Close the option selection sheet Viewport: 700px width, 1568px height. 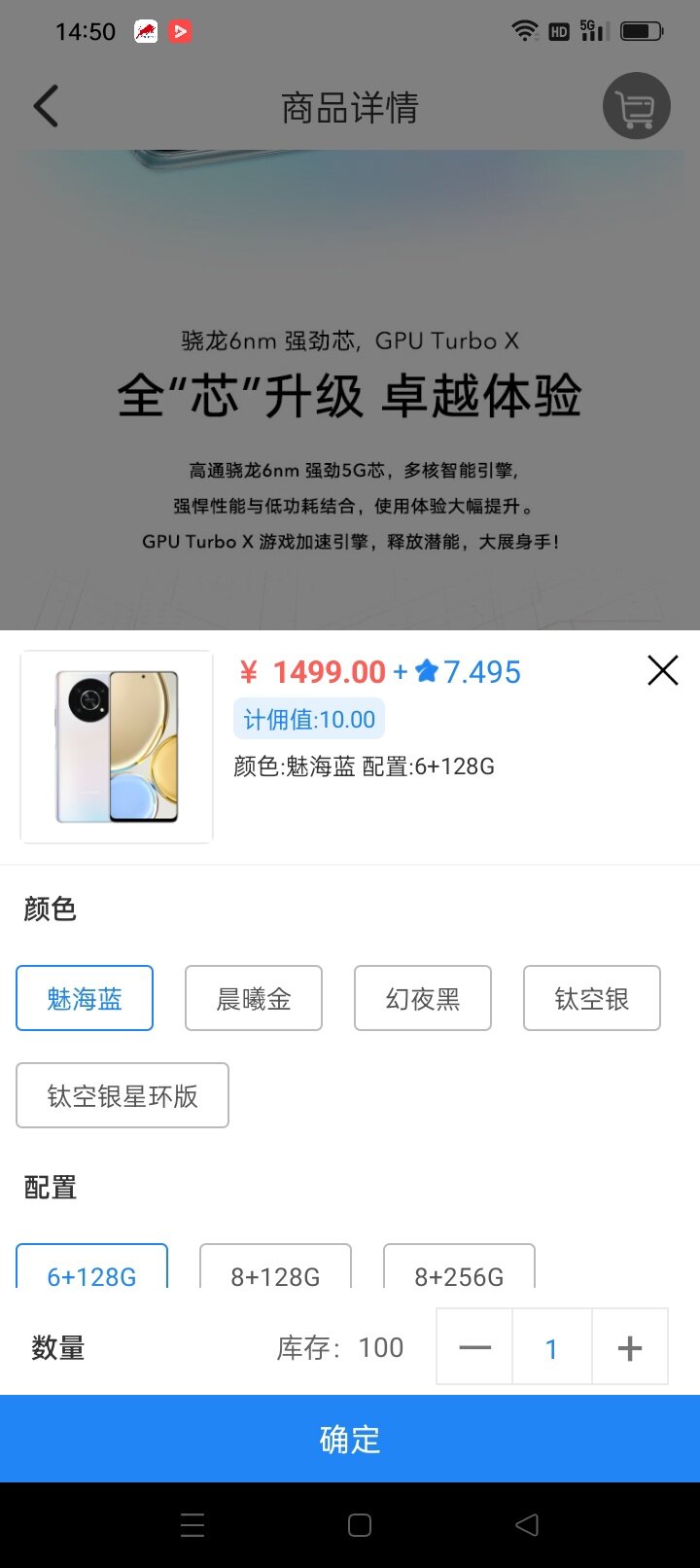coord(662,670)
